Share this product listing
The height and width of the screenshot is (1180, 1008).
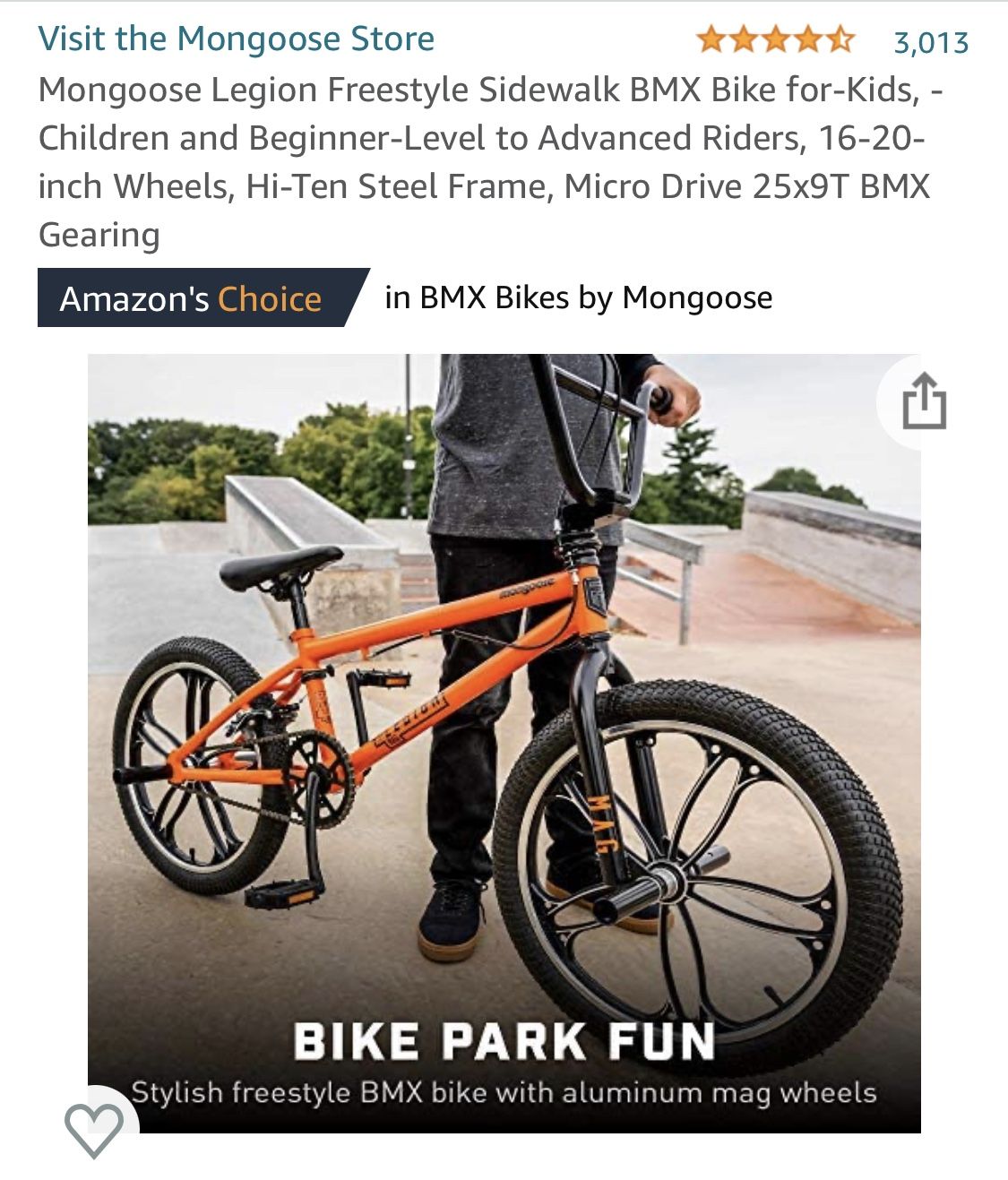924,403
